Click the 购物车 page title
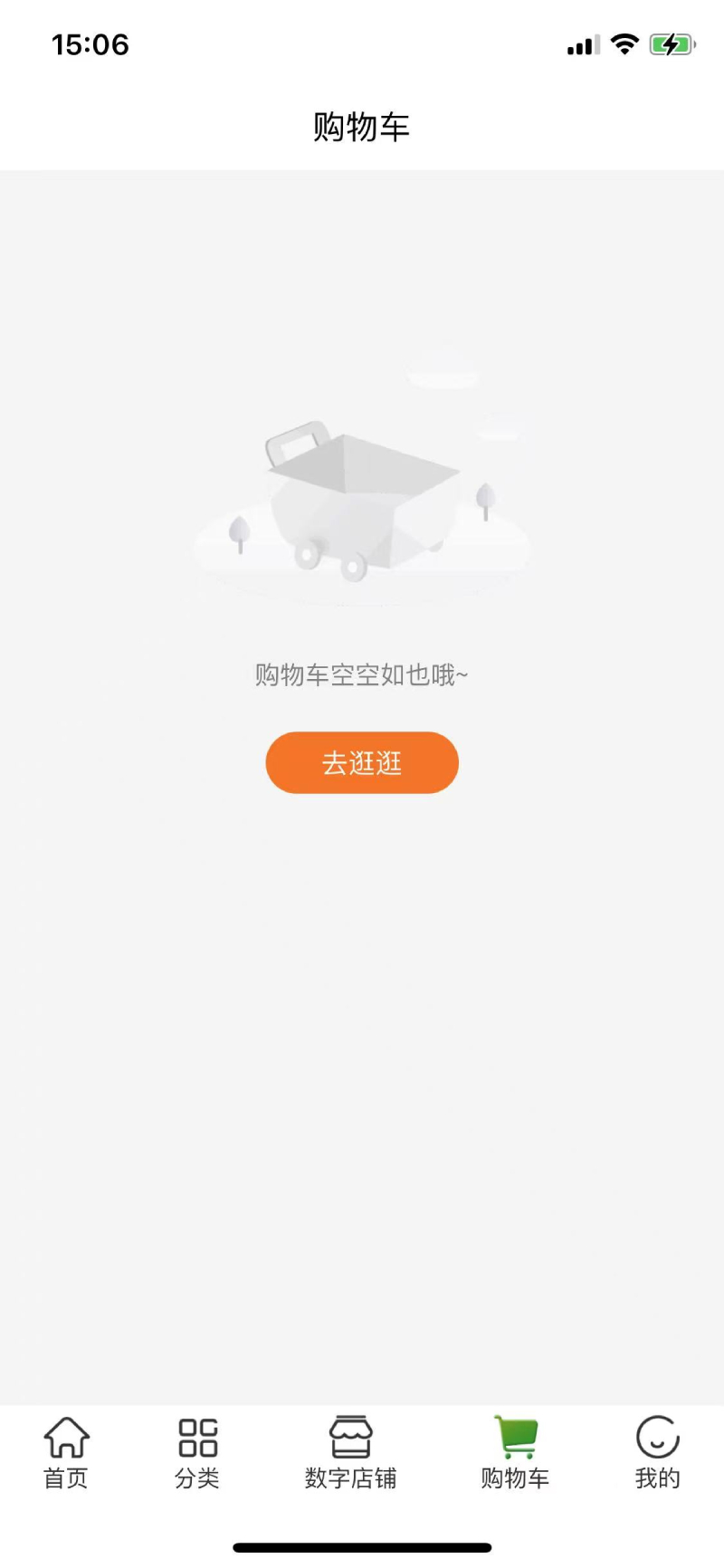The width and height of the screenshot is (724, 1568). click(361, 127)
